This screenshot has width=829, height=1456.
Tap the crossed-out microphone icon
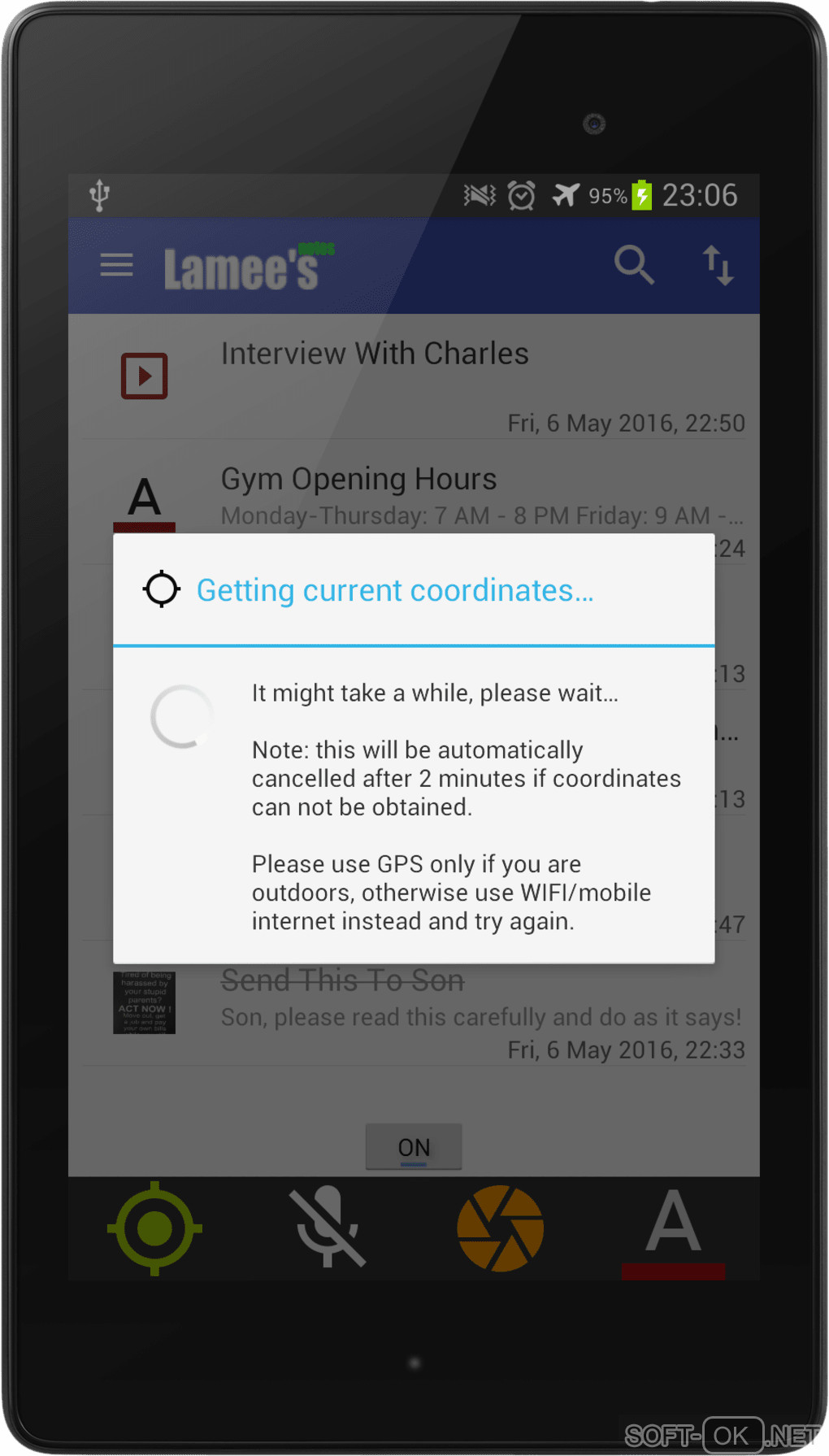tap(328, 1228)
